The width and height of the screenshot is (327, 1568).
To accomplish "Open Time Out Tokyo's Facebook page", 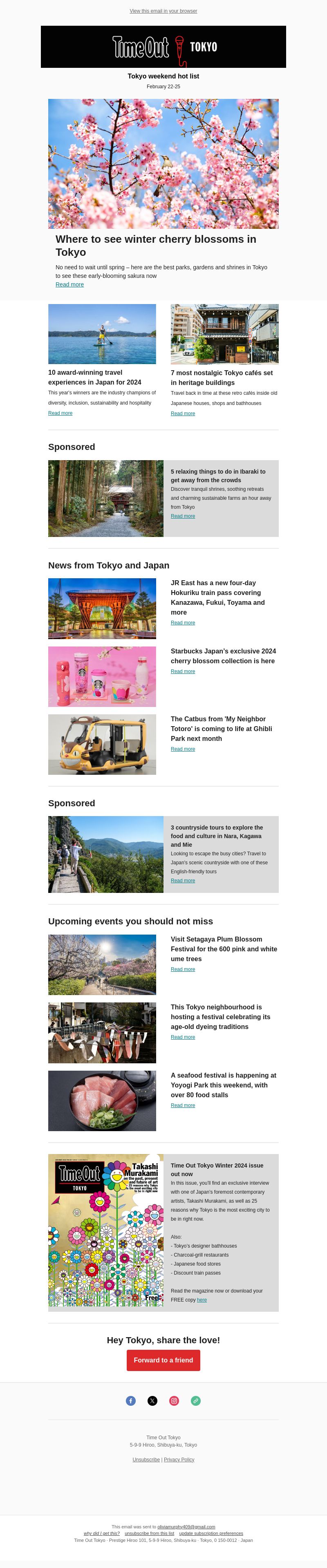I will [x=131, y=1400].
